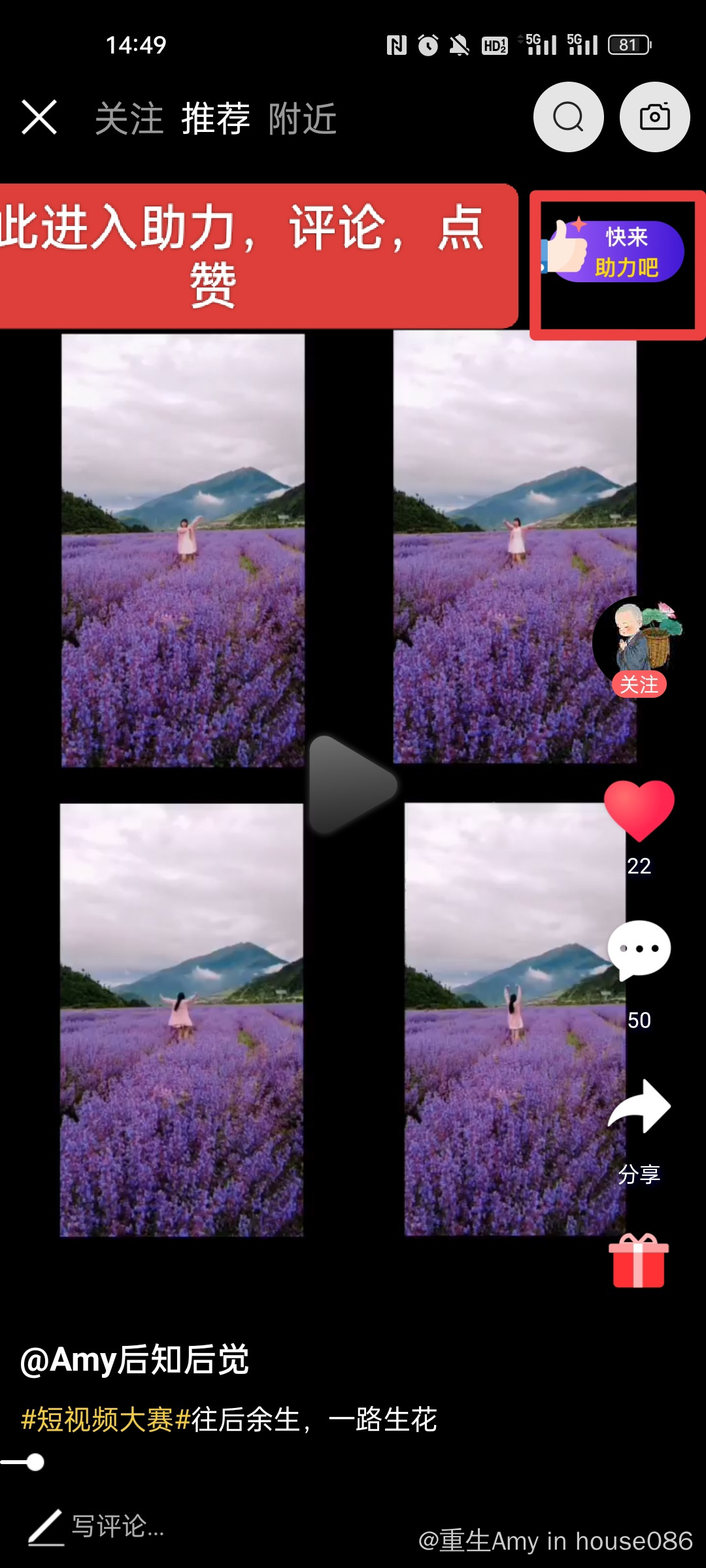Switch to the 推荐 tab
Viewport: 706px width, 1568px height.
(216, 119)
